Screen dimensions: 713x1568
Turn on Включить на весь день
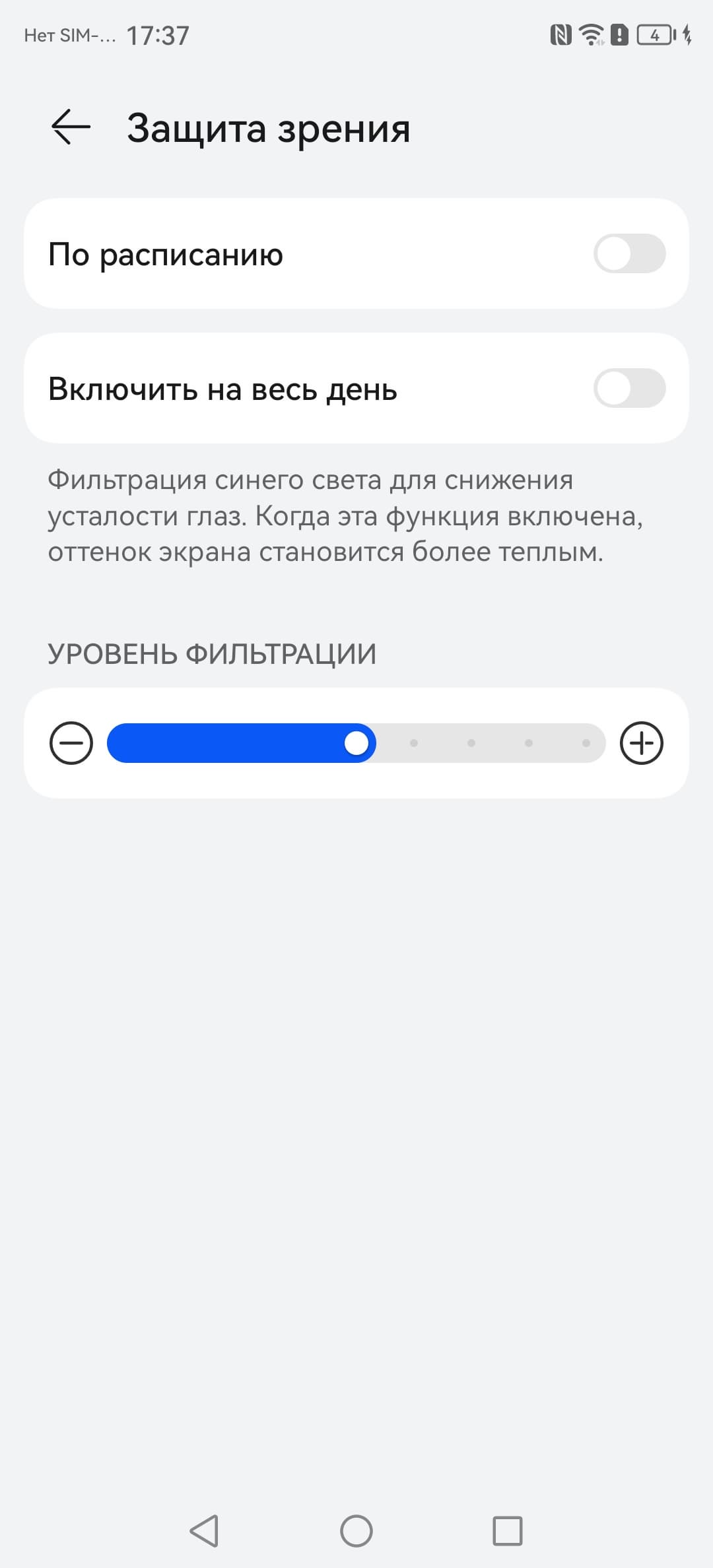pyautogui.click(x=629, y=389)
